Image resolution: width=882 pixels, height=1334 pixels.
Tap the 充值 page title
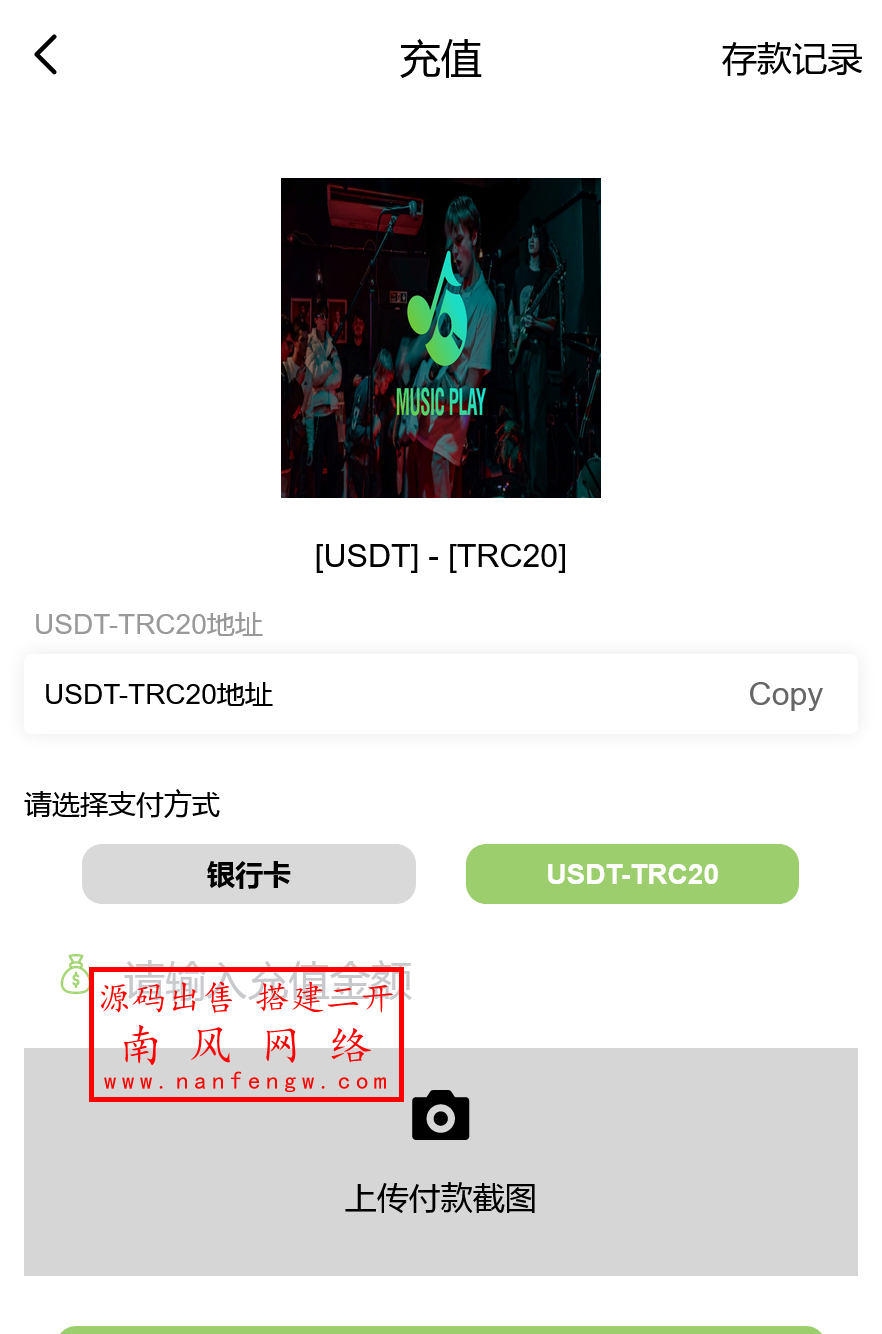(x=441, y=60)
